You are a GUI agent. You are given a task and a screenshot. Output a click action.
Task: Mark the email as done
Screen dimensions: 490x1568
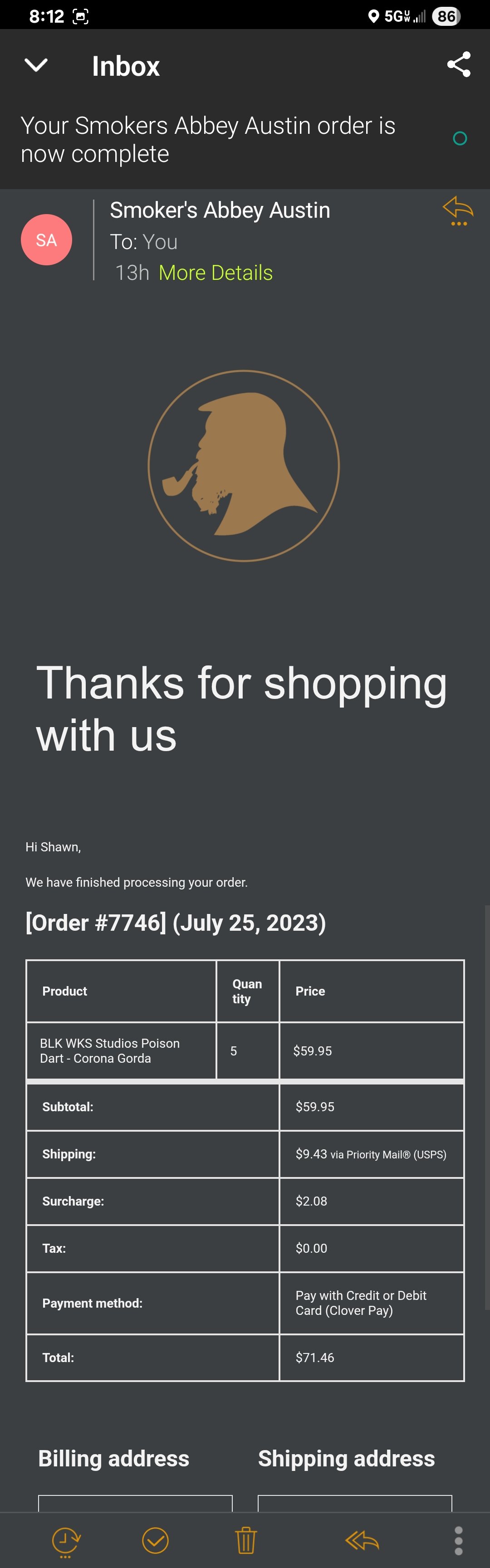click(155, 1540)
